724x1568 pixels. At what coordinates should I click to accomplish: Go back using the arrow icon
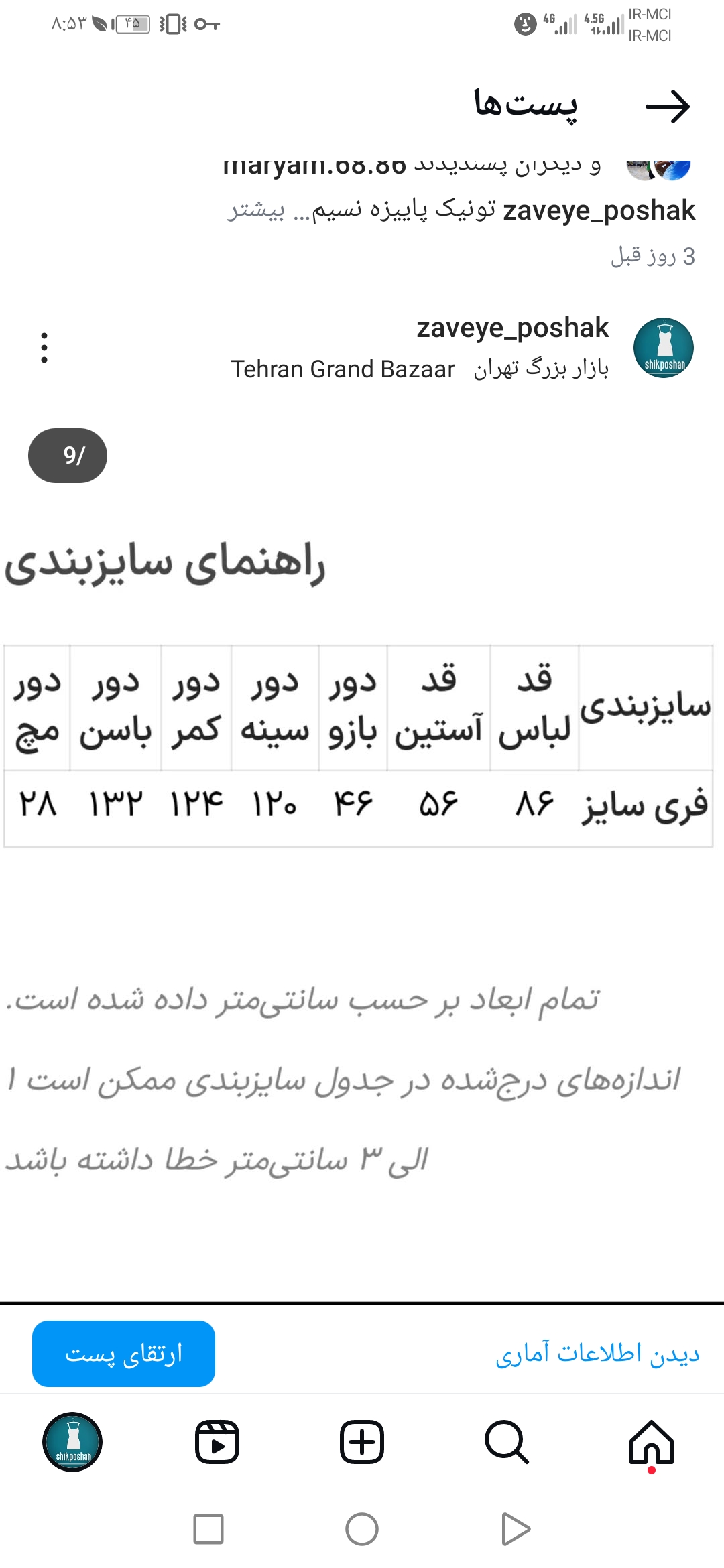click(668, 107)
